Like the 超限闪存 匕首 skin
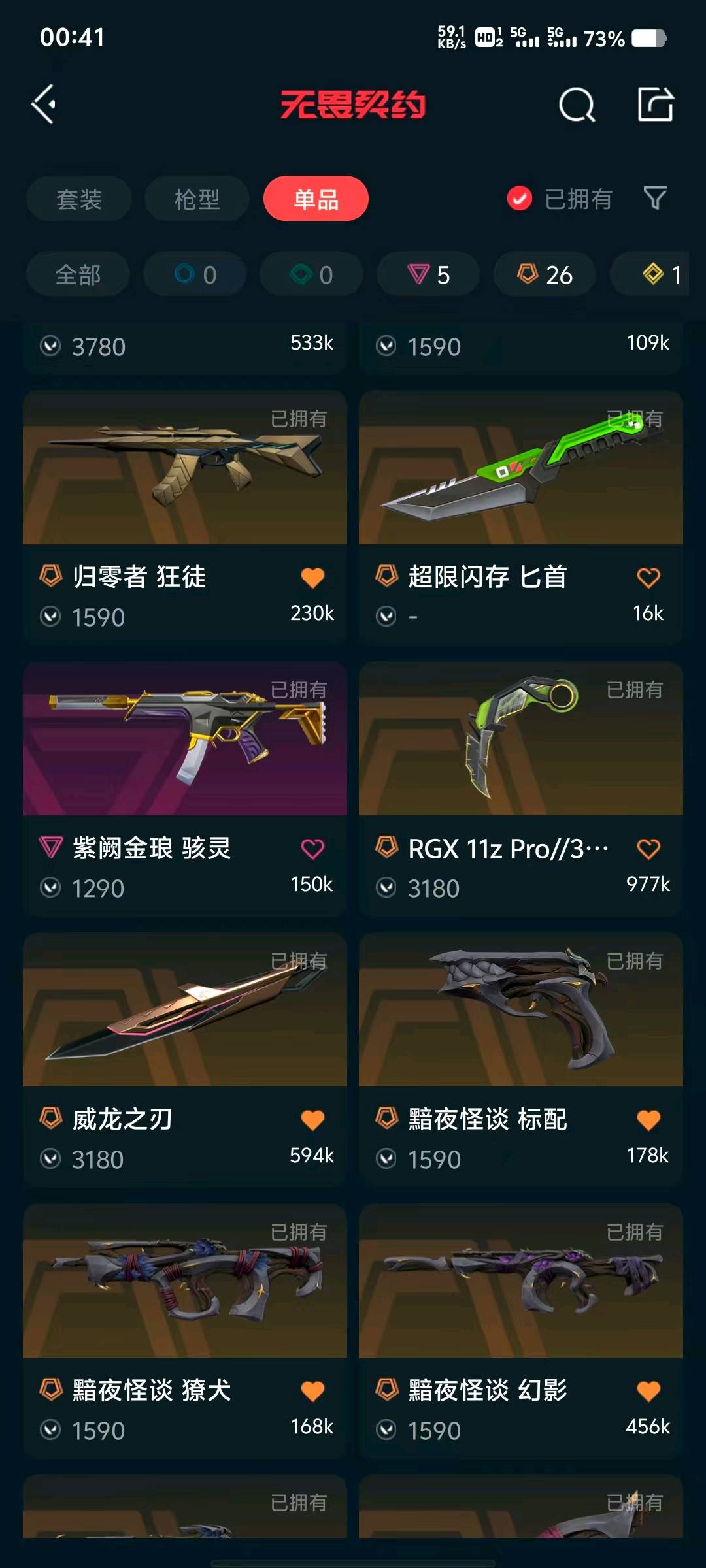 coord(648,578)
